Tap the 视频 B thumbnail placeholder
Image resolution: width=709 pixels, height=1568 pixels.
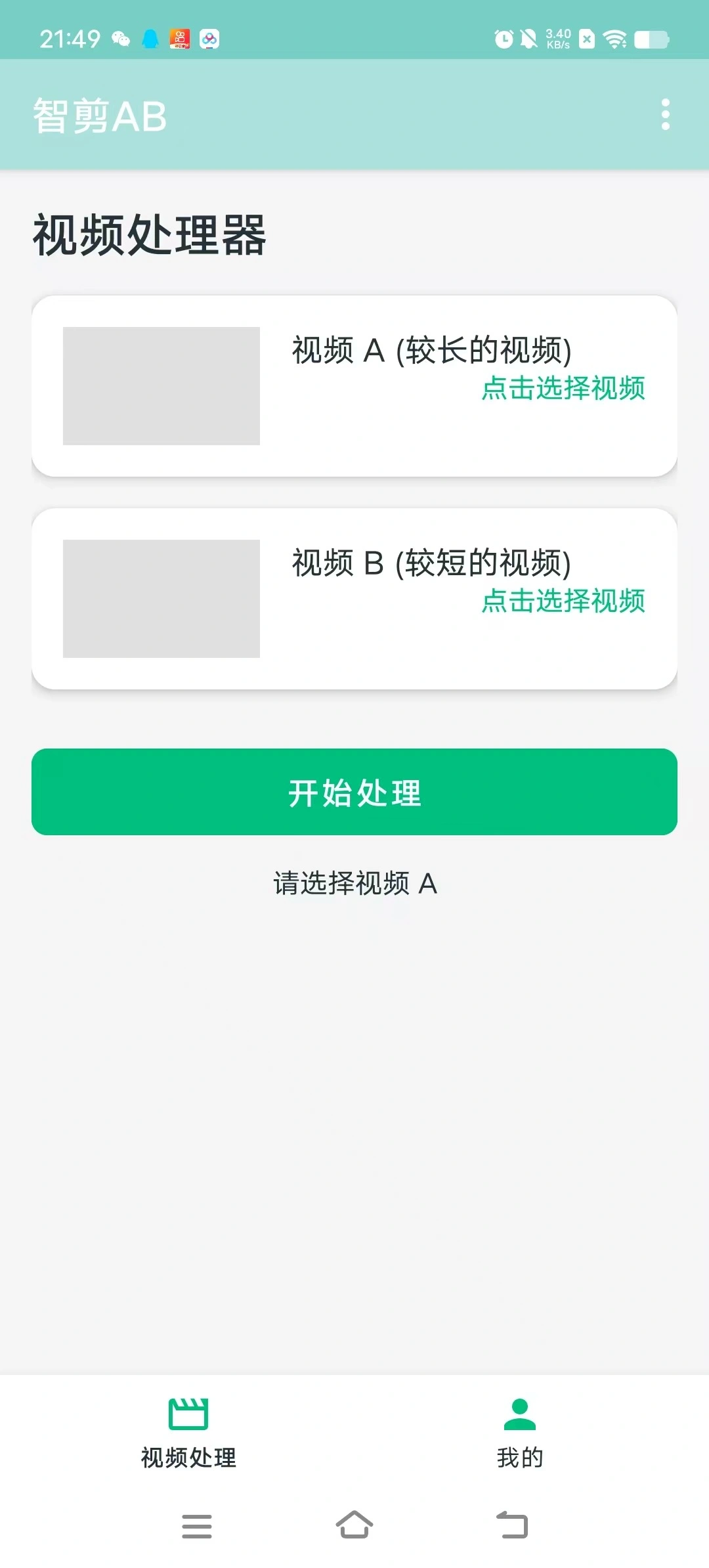[161, 598]
